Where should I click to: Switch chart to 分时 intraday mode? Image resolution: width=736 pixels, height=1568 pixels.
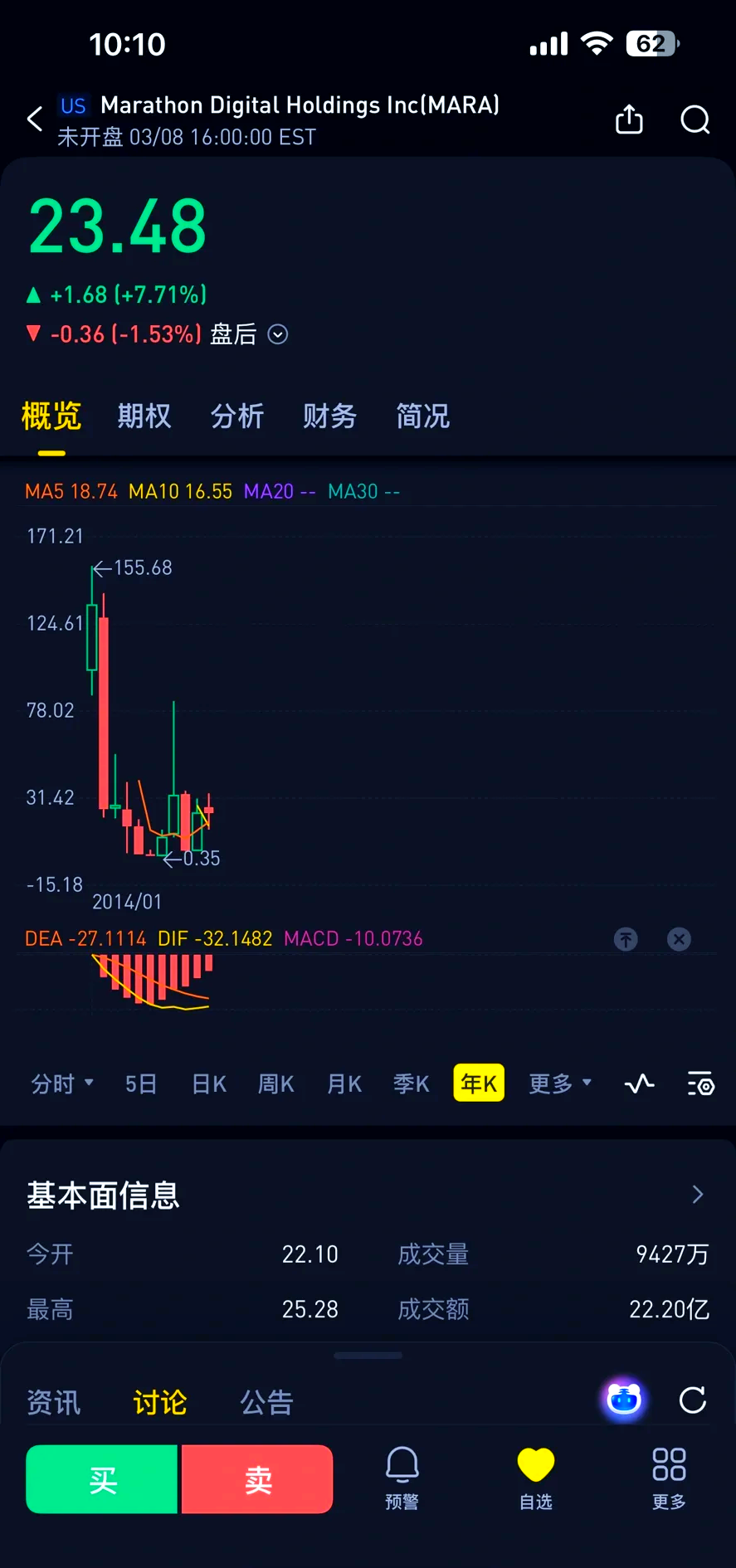pos(53,1083)
